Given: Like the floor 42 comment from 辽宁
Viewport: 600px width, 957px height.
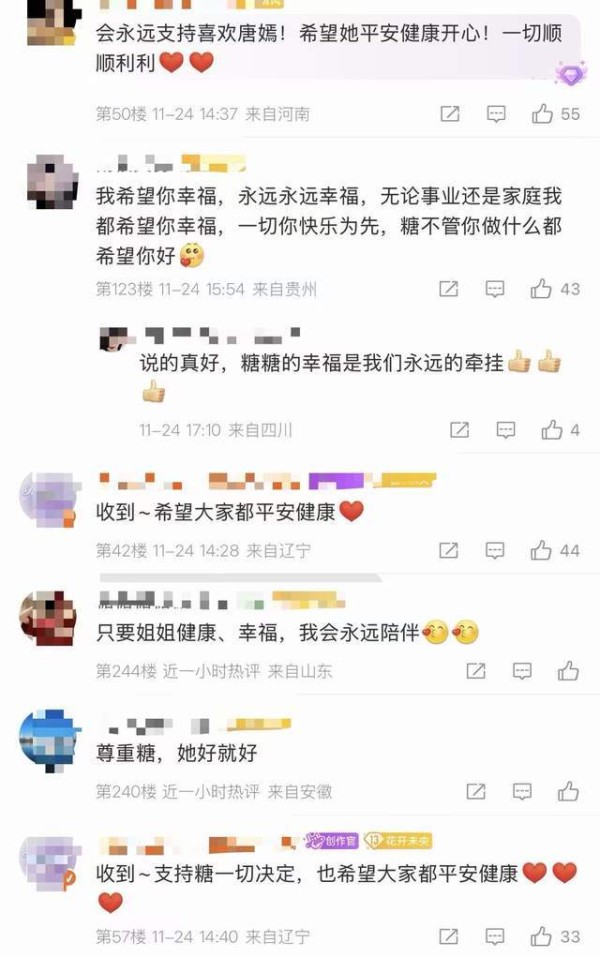Looking at the screenshot, I should tap(542, 550).
